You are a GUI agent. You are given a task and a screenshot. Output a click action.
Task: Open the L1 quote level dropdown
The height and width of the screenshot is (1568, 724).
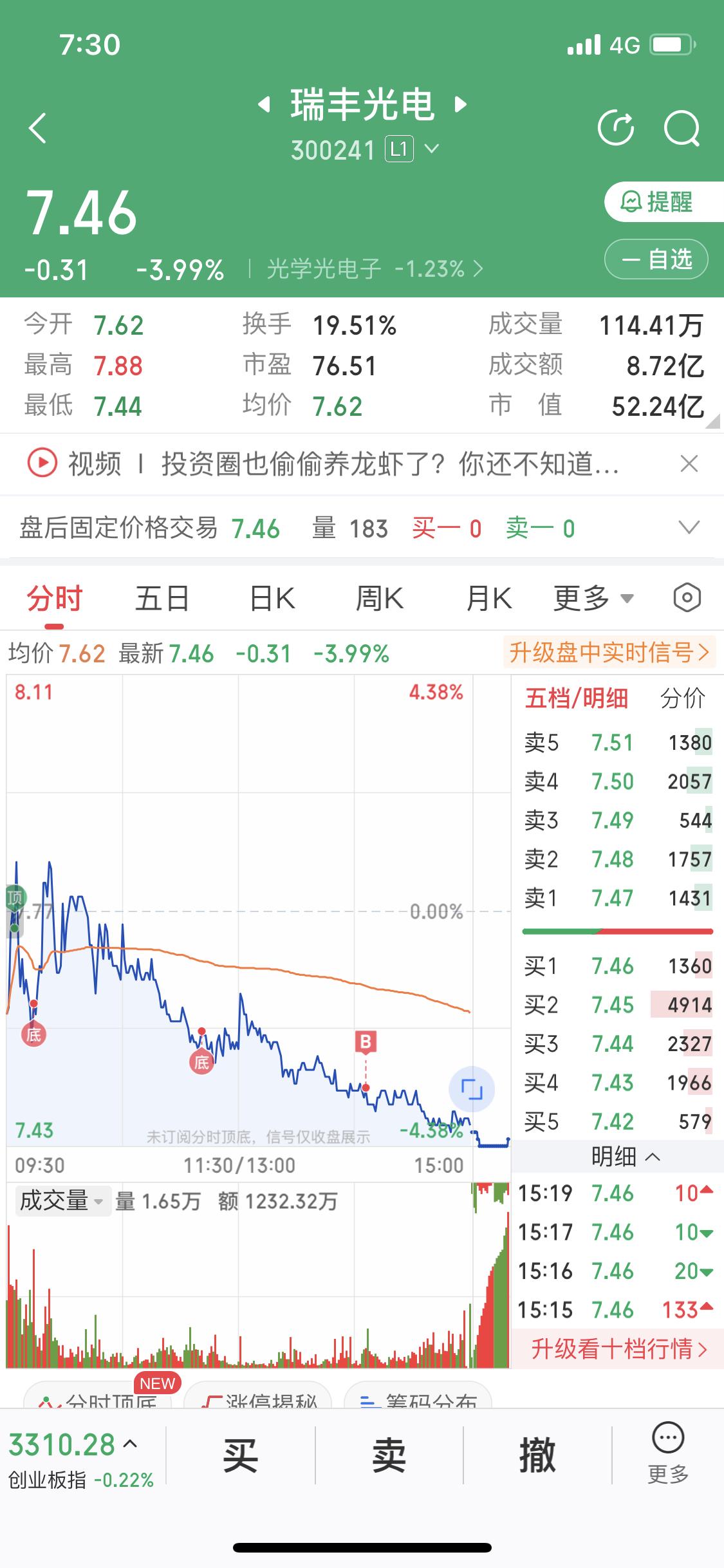pyautogui.click(x=431, y=149)
